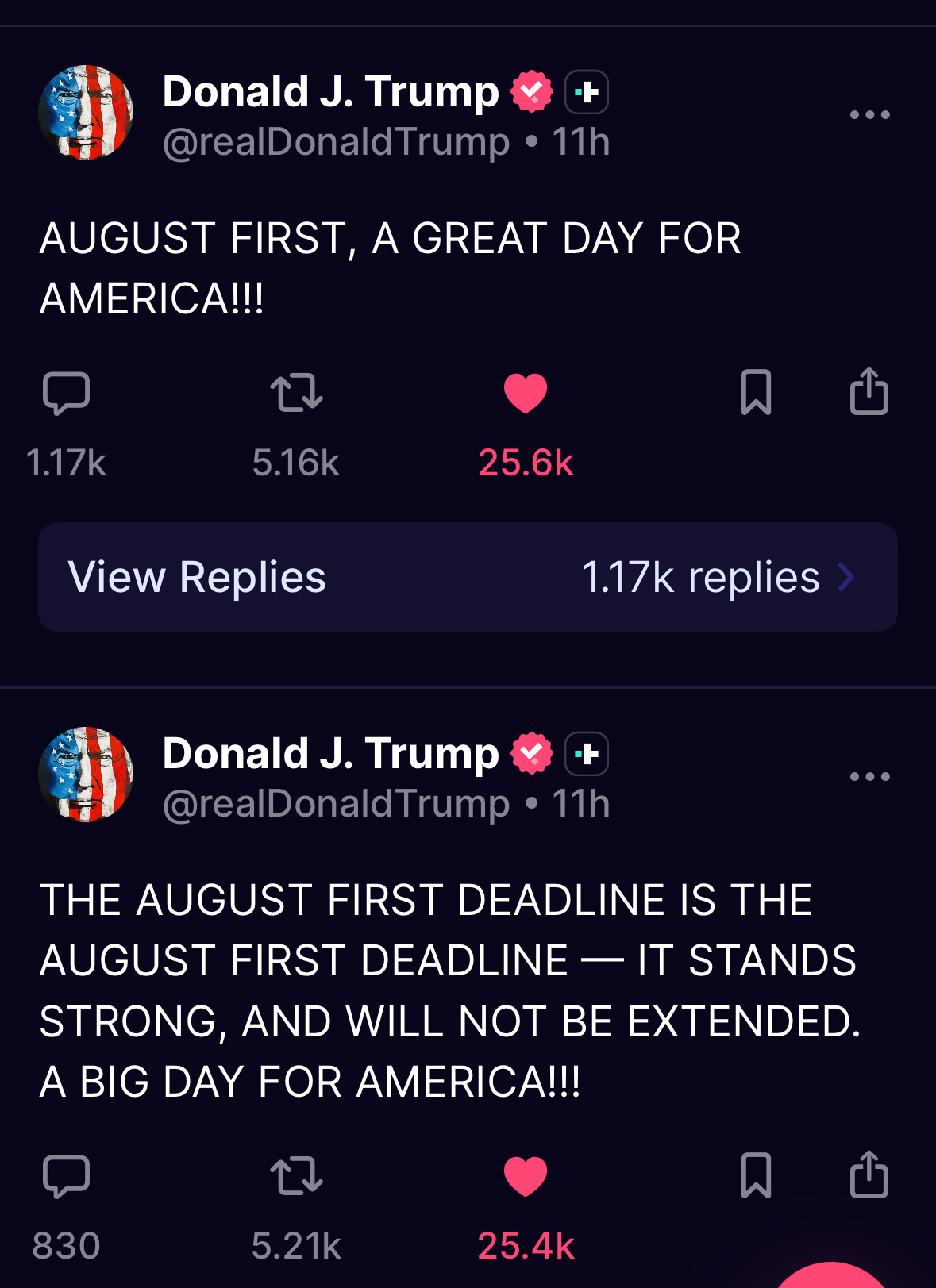Comment on the 'AUGUST FIRST DEADLINE' post

point(66,1176)
